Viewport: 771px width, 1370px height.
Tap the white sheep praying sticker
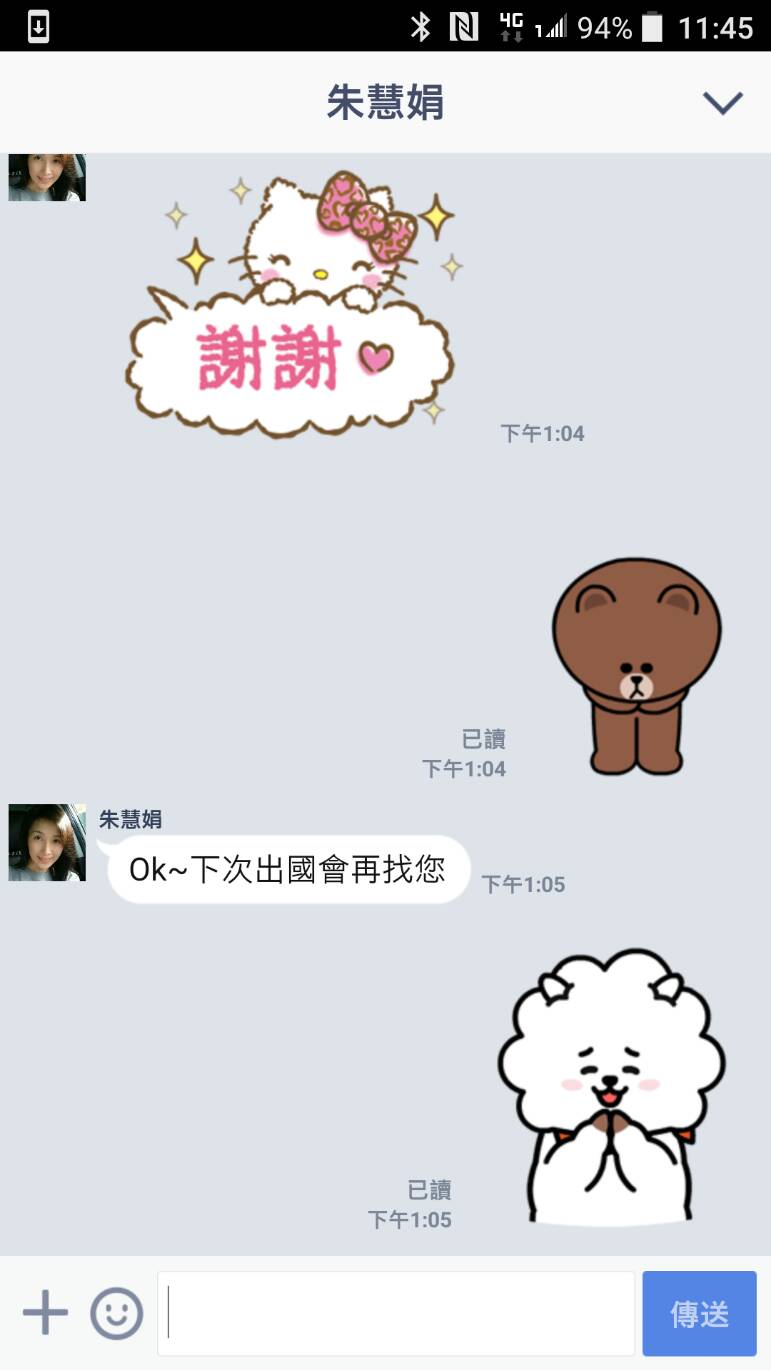tap(612, 1087)
